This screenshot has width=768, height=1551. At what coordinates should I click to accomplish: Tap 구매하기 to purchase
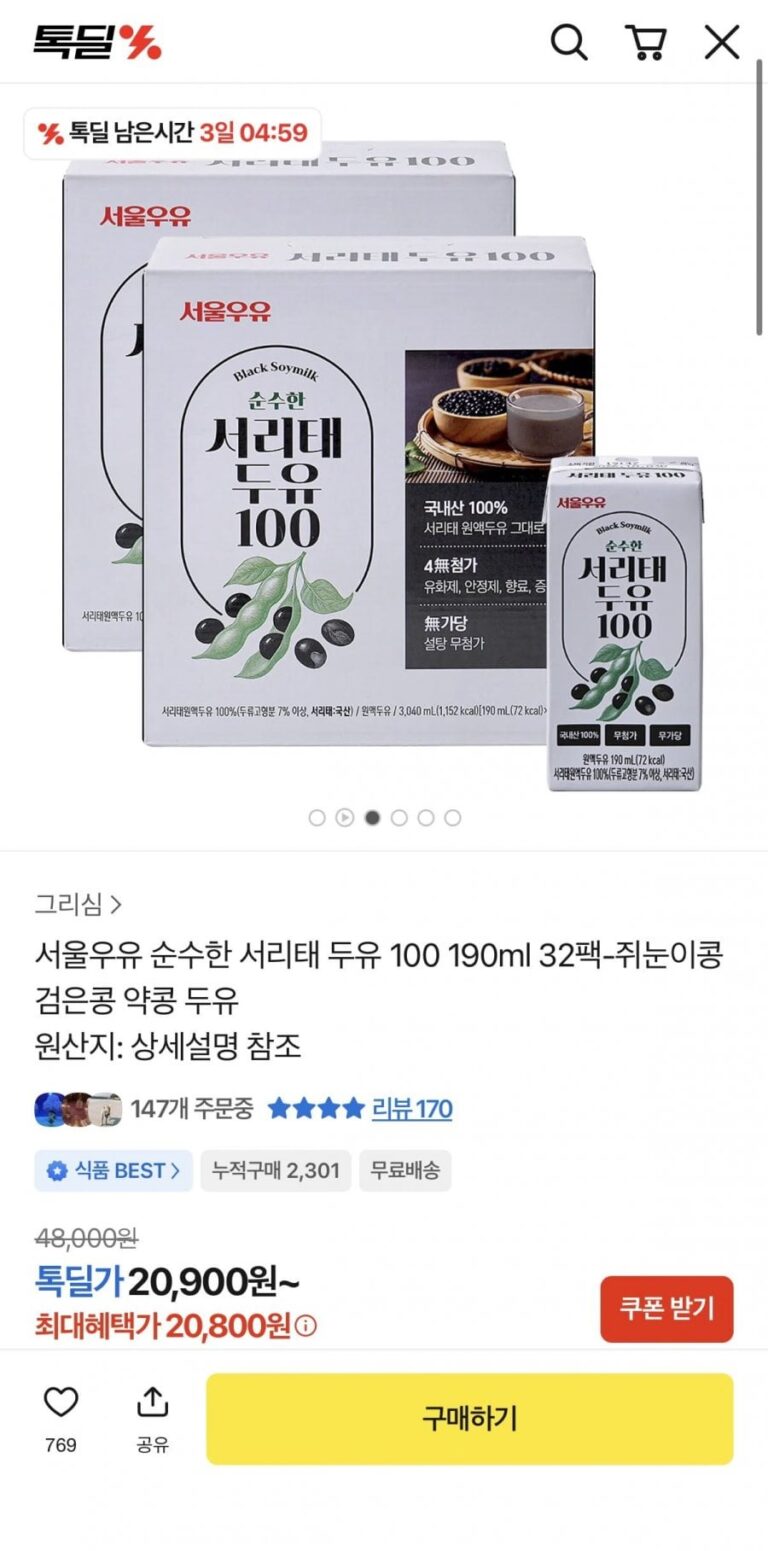(x=469, y=1418)
